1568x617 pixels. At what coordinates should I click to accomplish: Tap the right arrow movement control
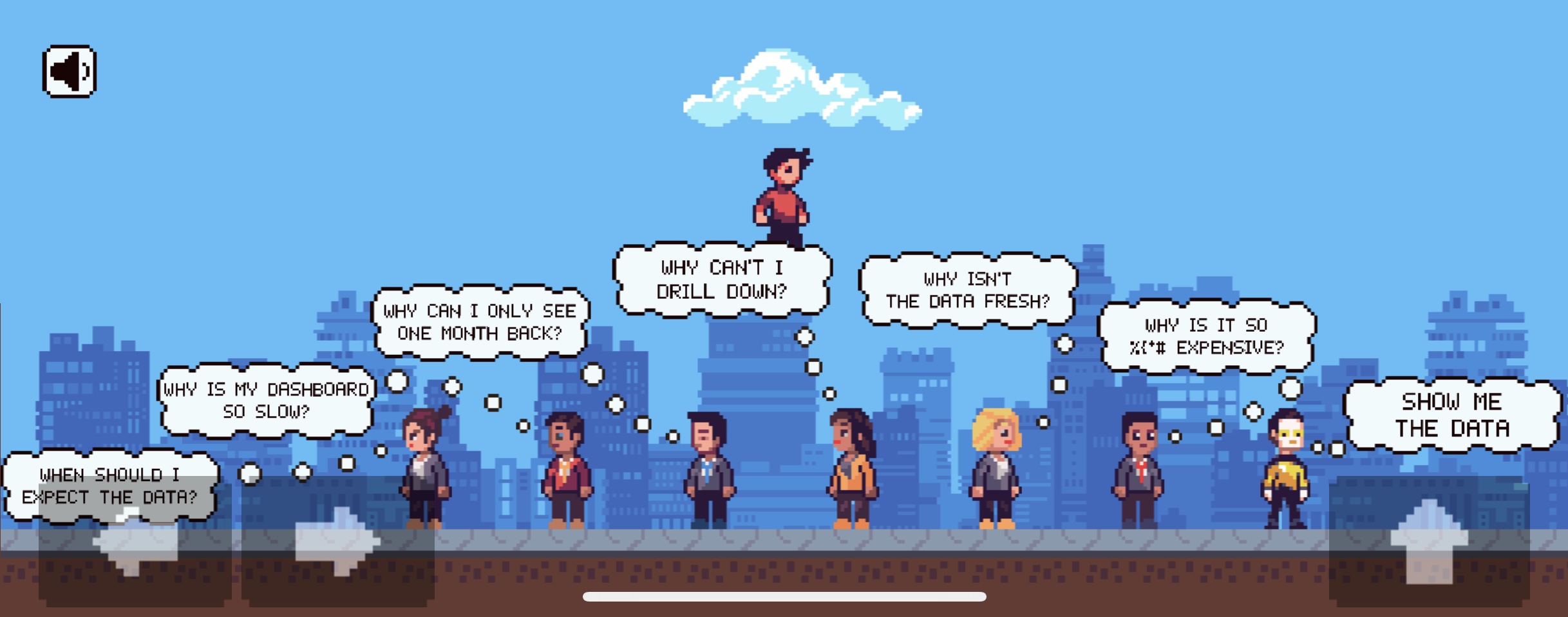[337, 542]
